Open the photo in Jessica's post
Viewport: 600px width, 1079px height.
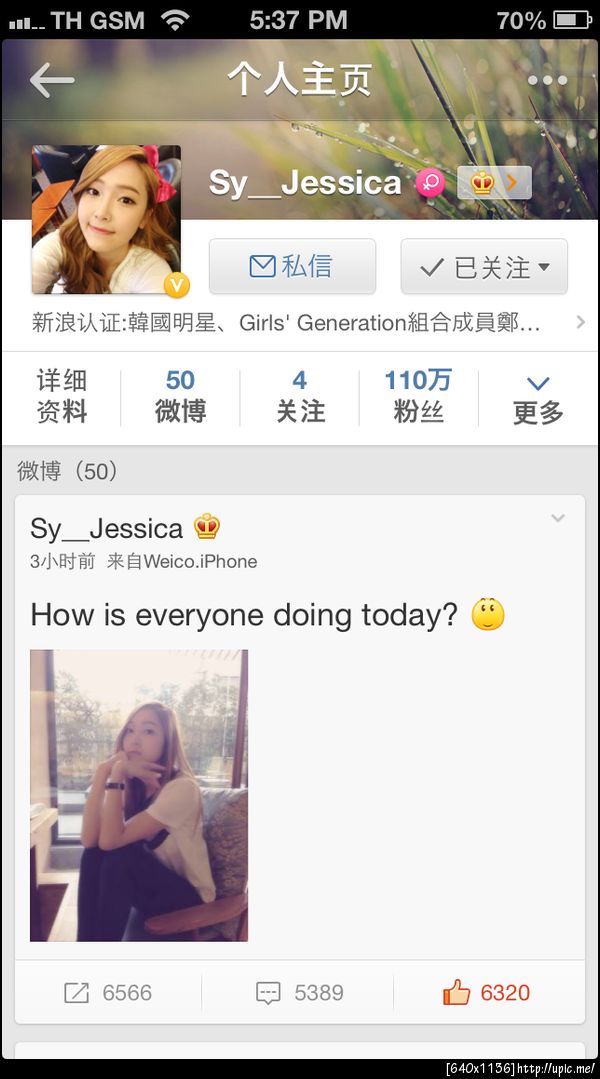(139, 795)
